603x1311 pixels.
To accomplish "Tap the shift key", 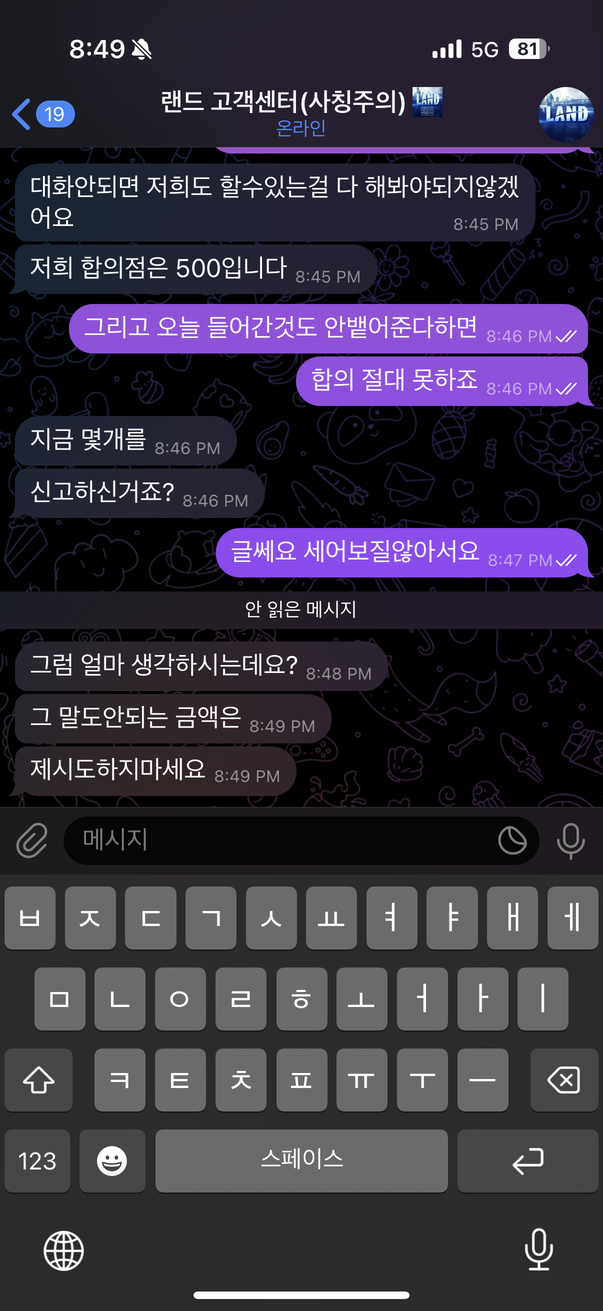I will click(39, 1080).
